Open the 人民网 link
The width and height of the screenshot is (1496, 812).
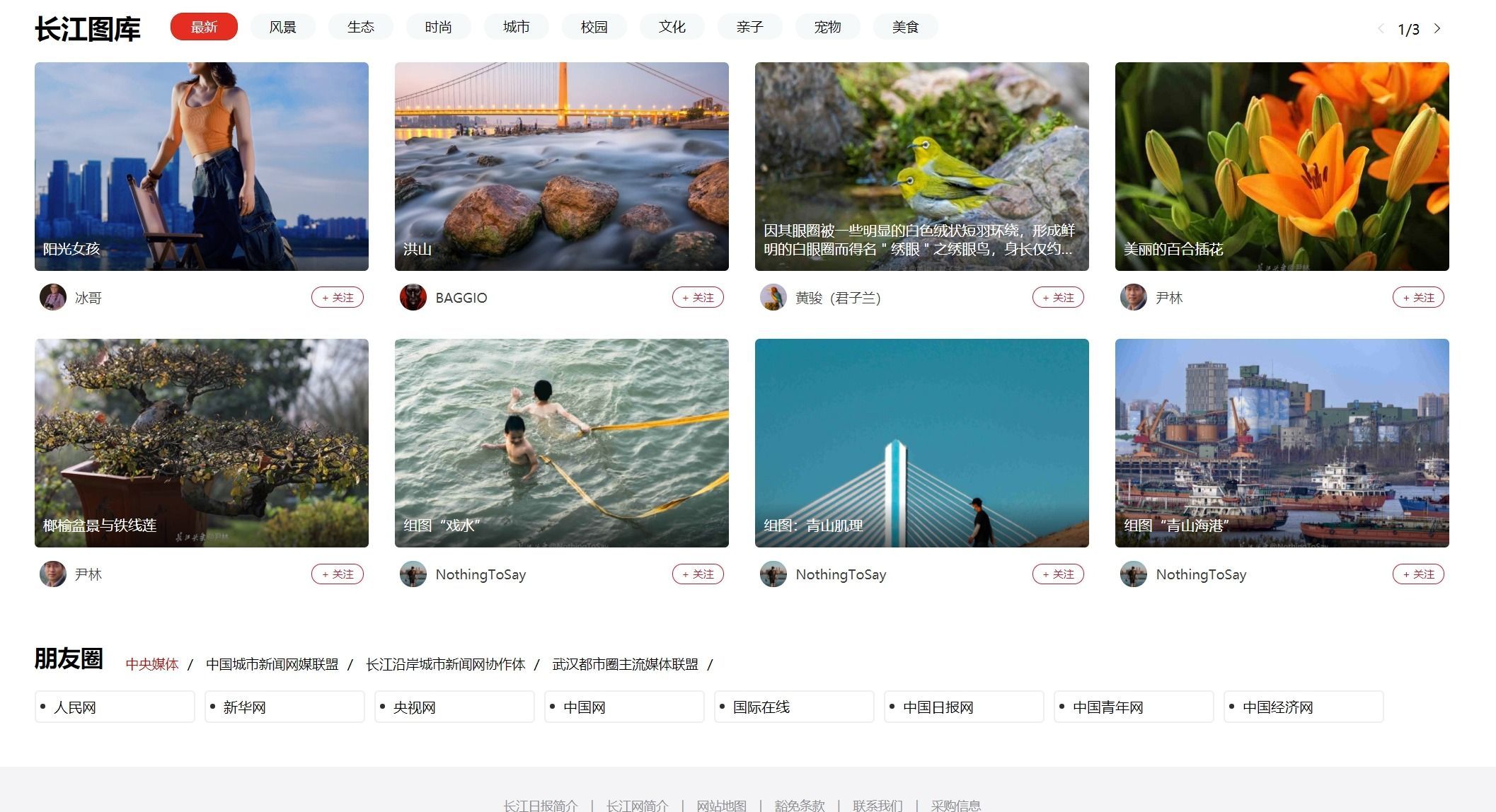[x=114, y=707]
